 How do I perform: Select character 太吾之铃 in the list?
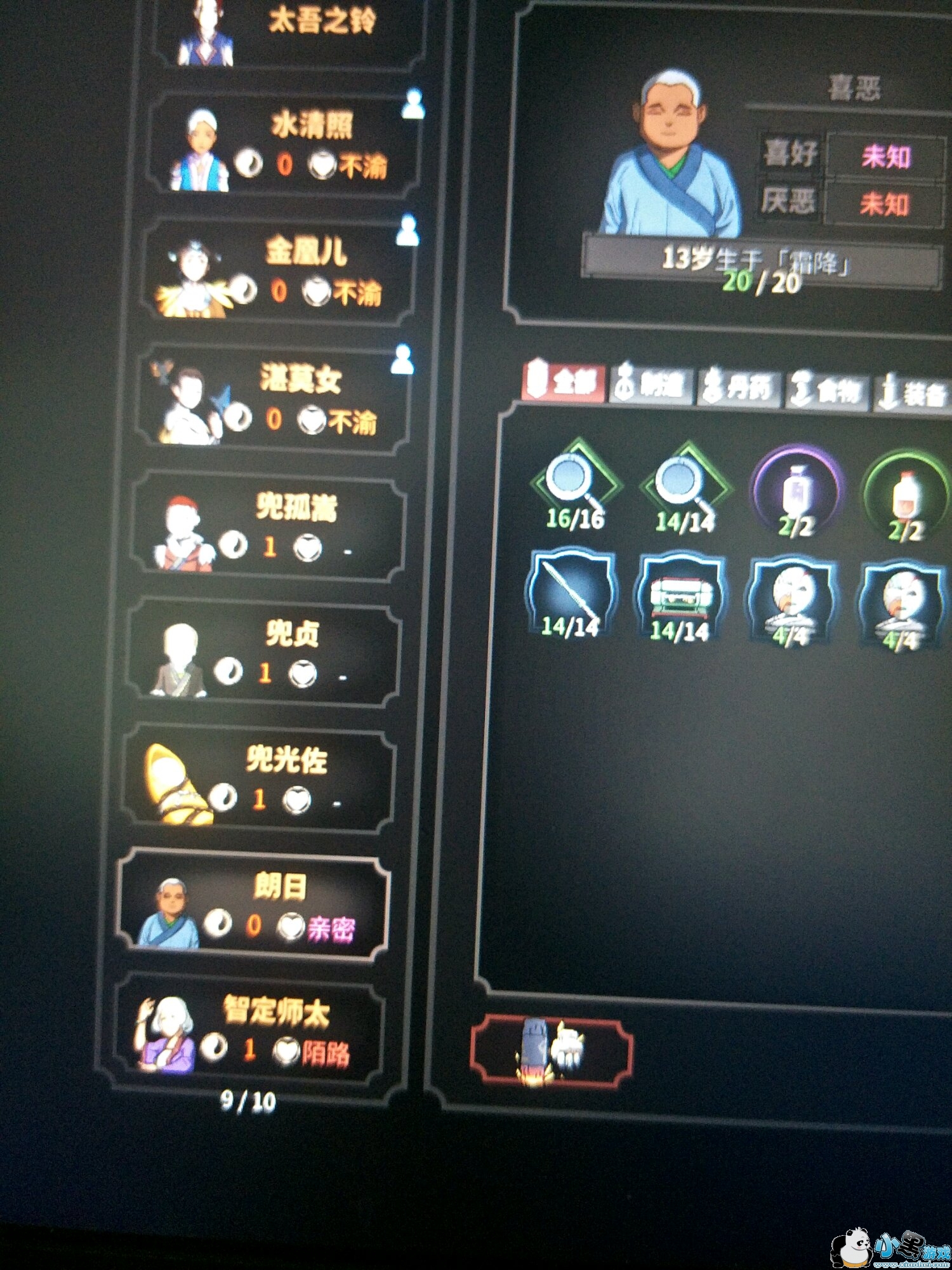tap(289, 32)
